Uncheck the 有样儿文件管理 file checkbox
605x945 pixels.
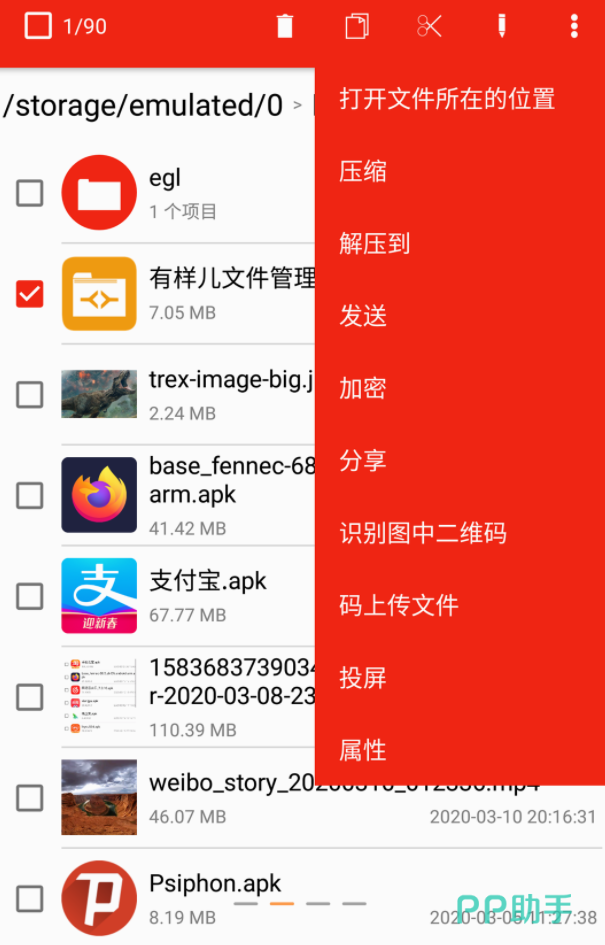30,293
